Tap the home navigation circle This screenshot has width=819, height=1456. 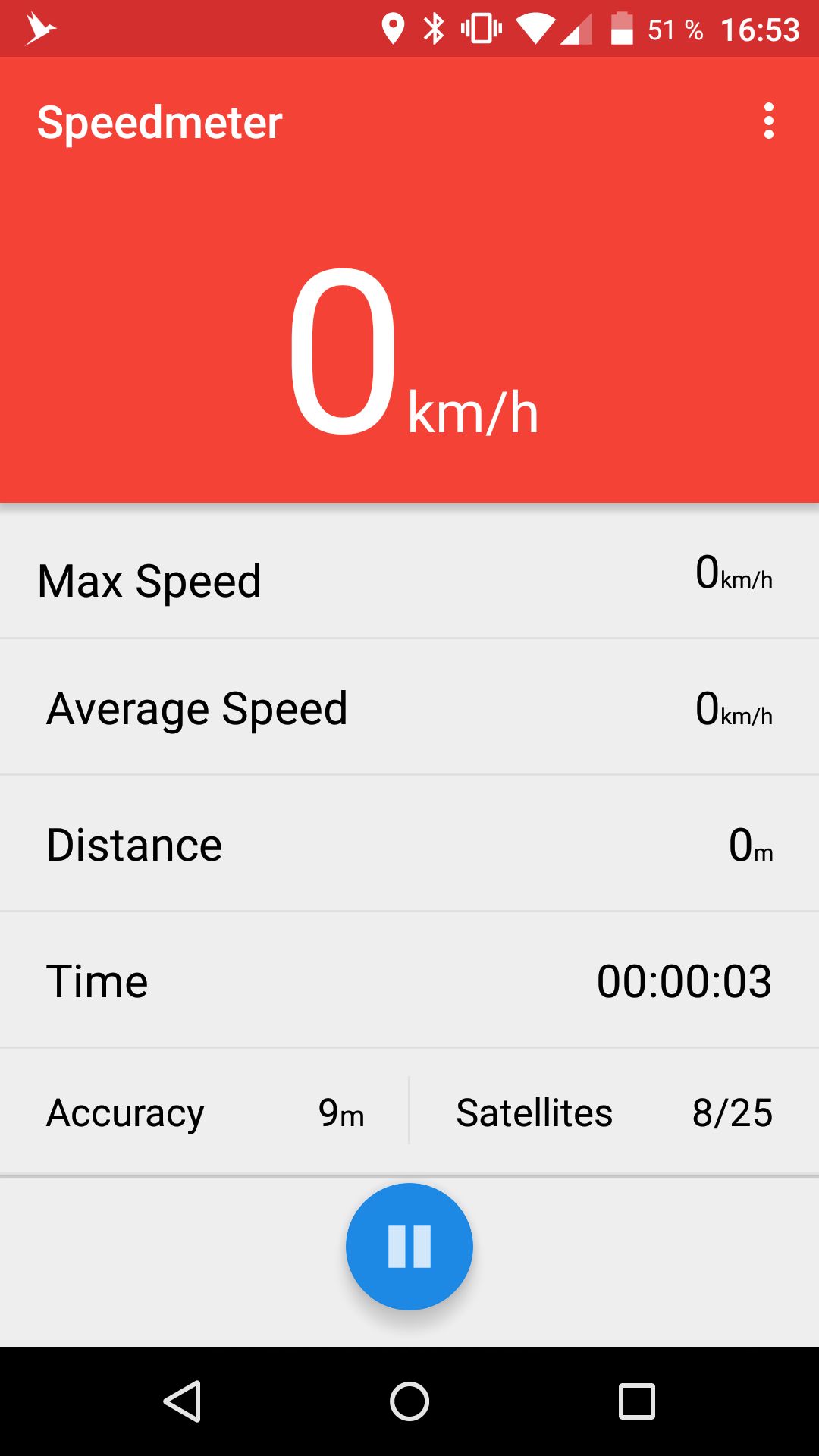point(409,1399)
